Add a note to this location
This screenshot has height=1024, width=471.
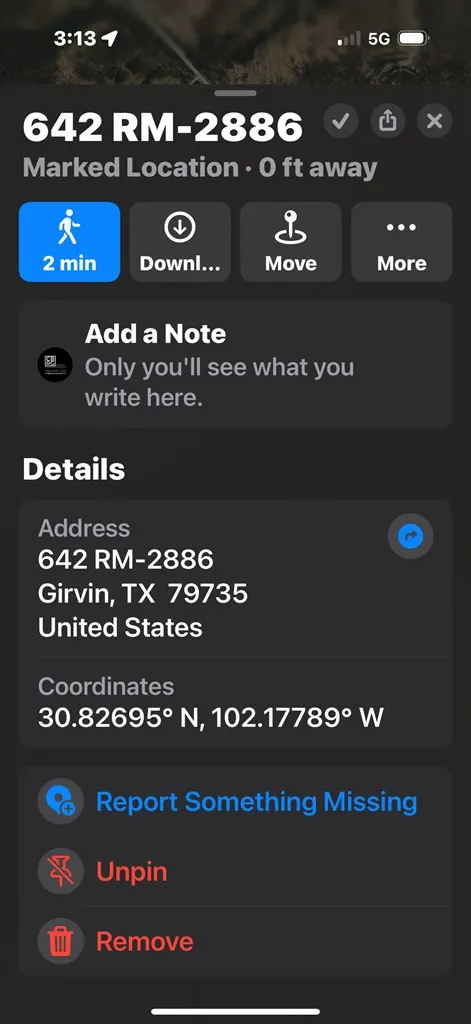pyautogui.click(x=235, y=364)
